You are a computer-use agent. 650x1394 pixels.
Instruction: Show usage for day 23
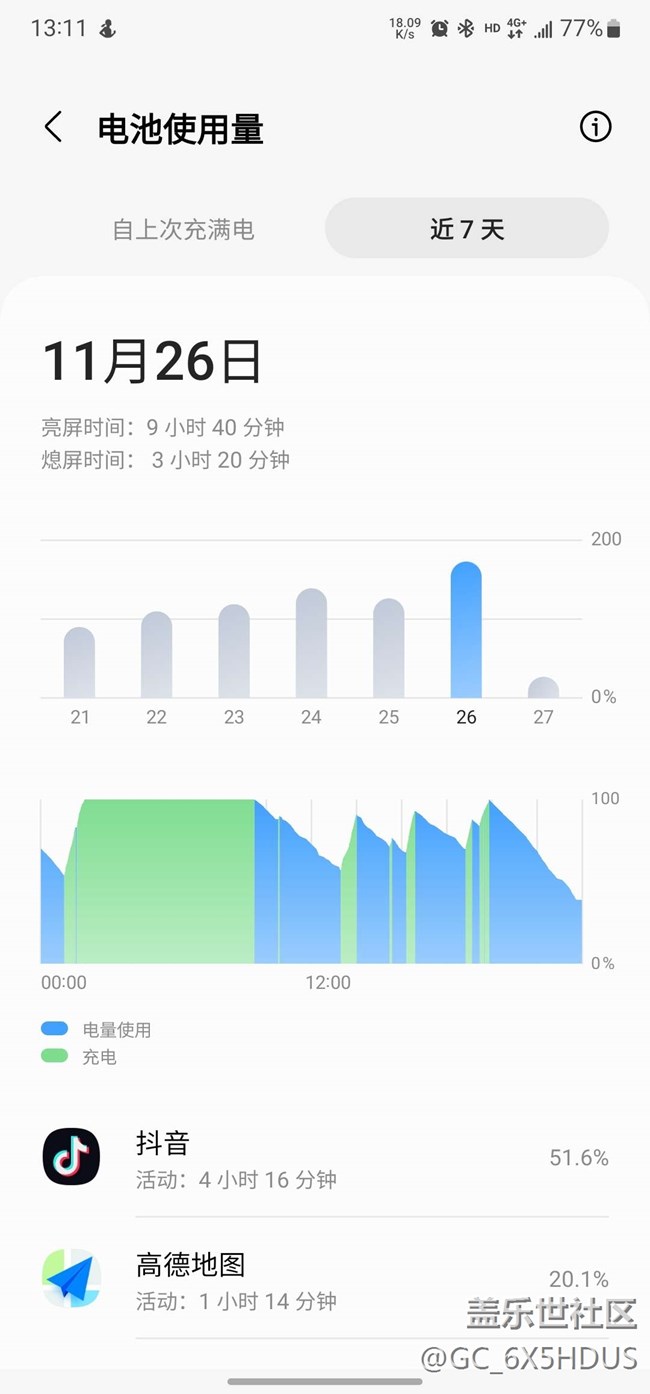pos(234,652)
